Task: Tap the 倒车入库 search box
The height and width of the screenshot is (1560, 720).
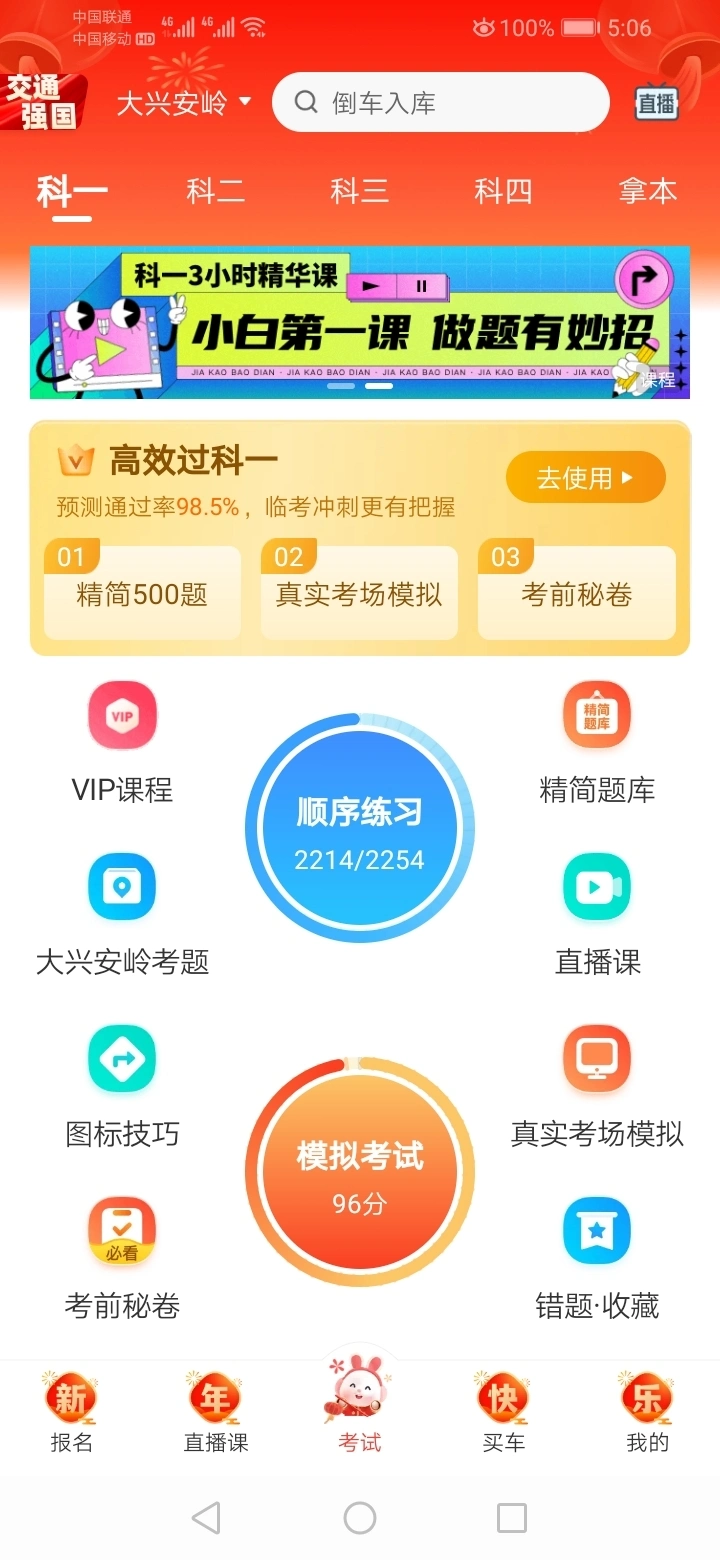Action: pyautogui.click(x=441, y=102)
